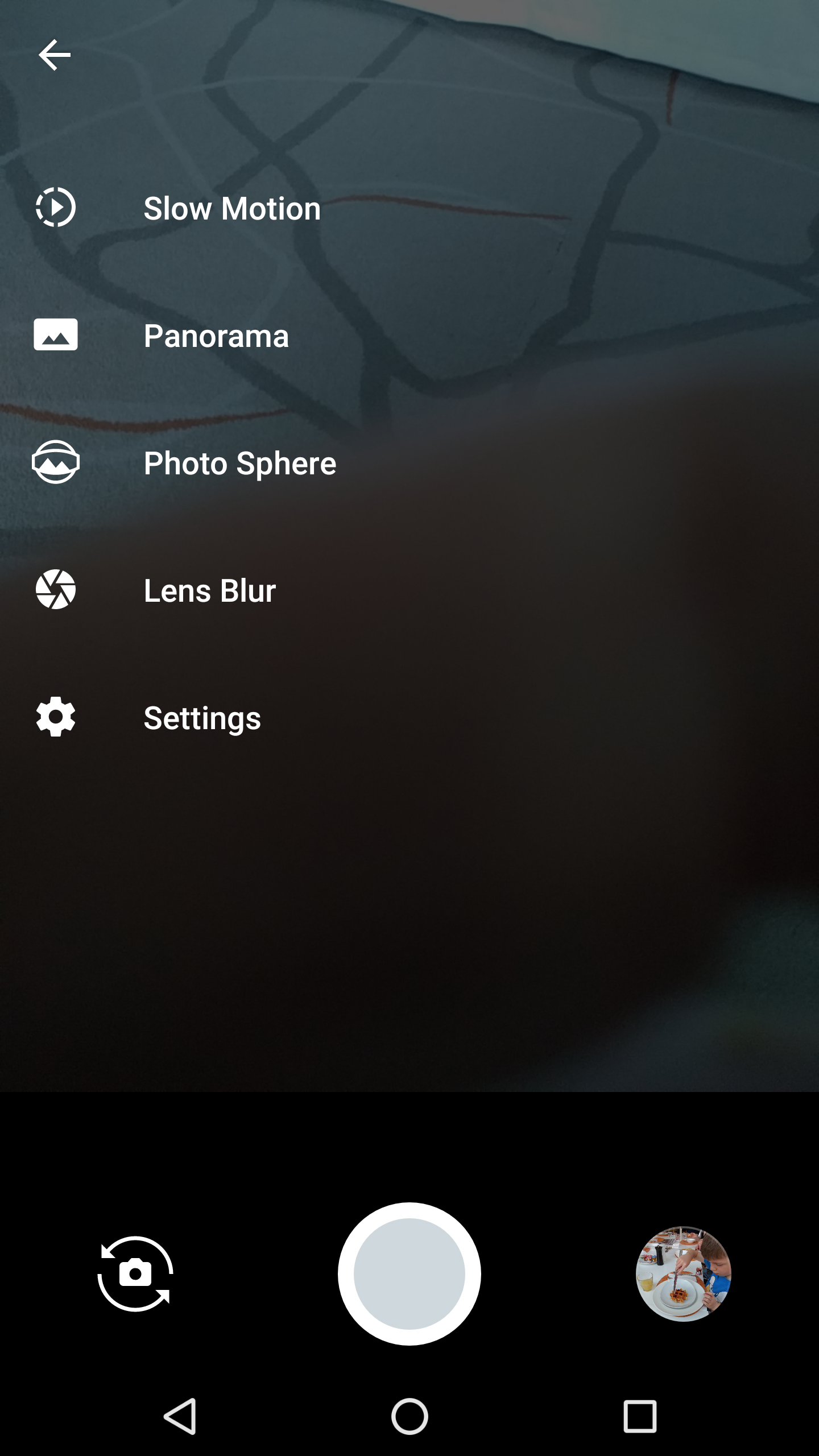Open the recent apps overview
This screenshot has width=819, height=1456.
click(640, 1416)
